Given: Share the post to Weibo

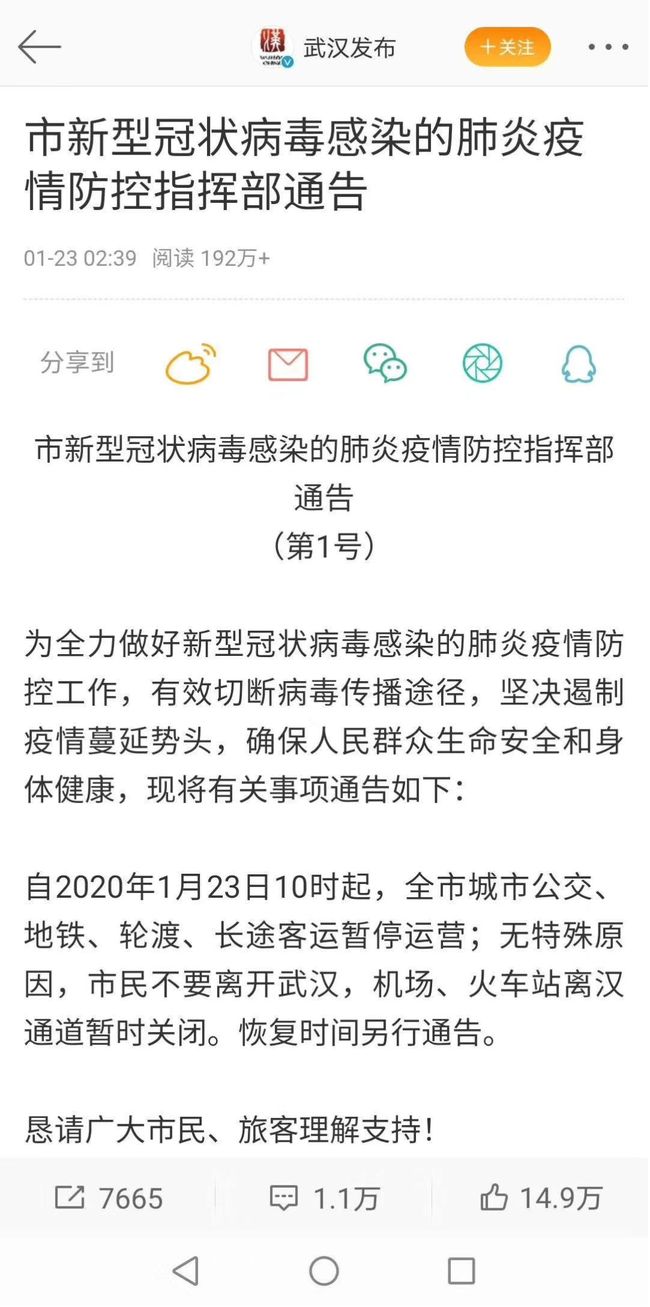Looking at the screenshot, I should pyautogui.click(x=190, y=364).
